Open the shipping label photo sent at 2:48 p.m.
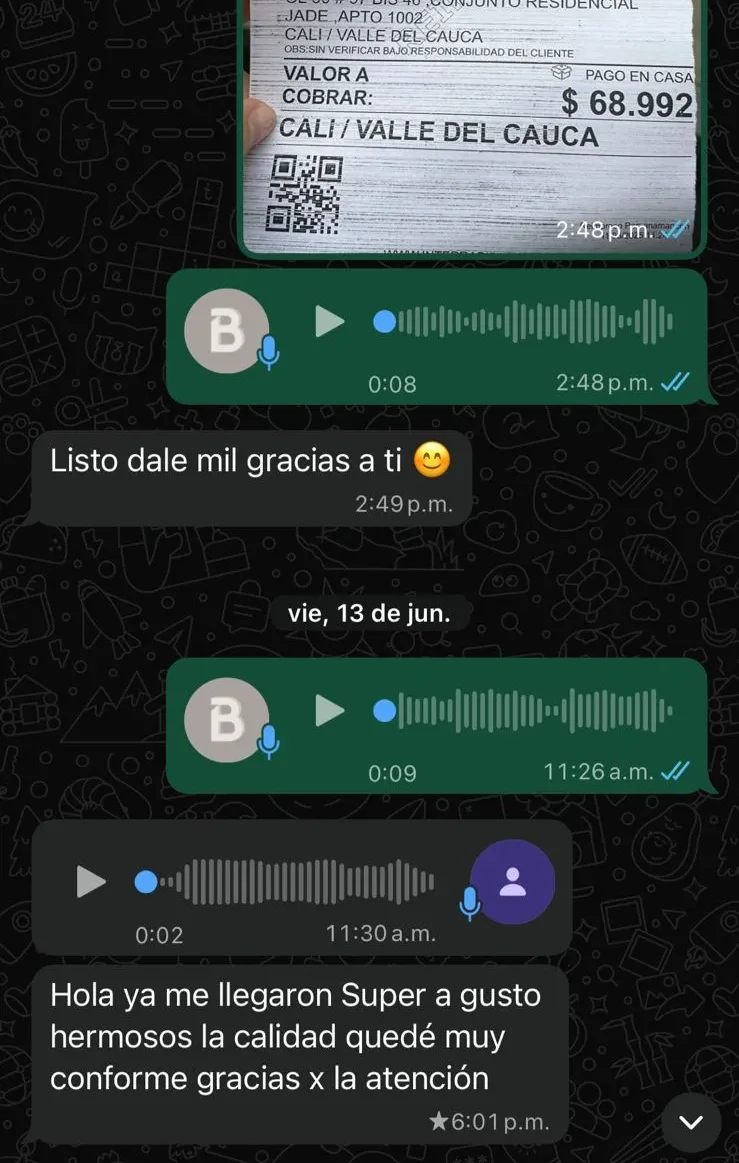Image resolution: width=739 pixels, height=1163 pixels. [x=472, y=125]
